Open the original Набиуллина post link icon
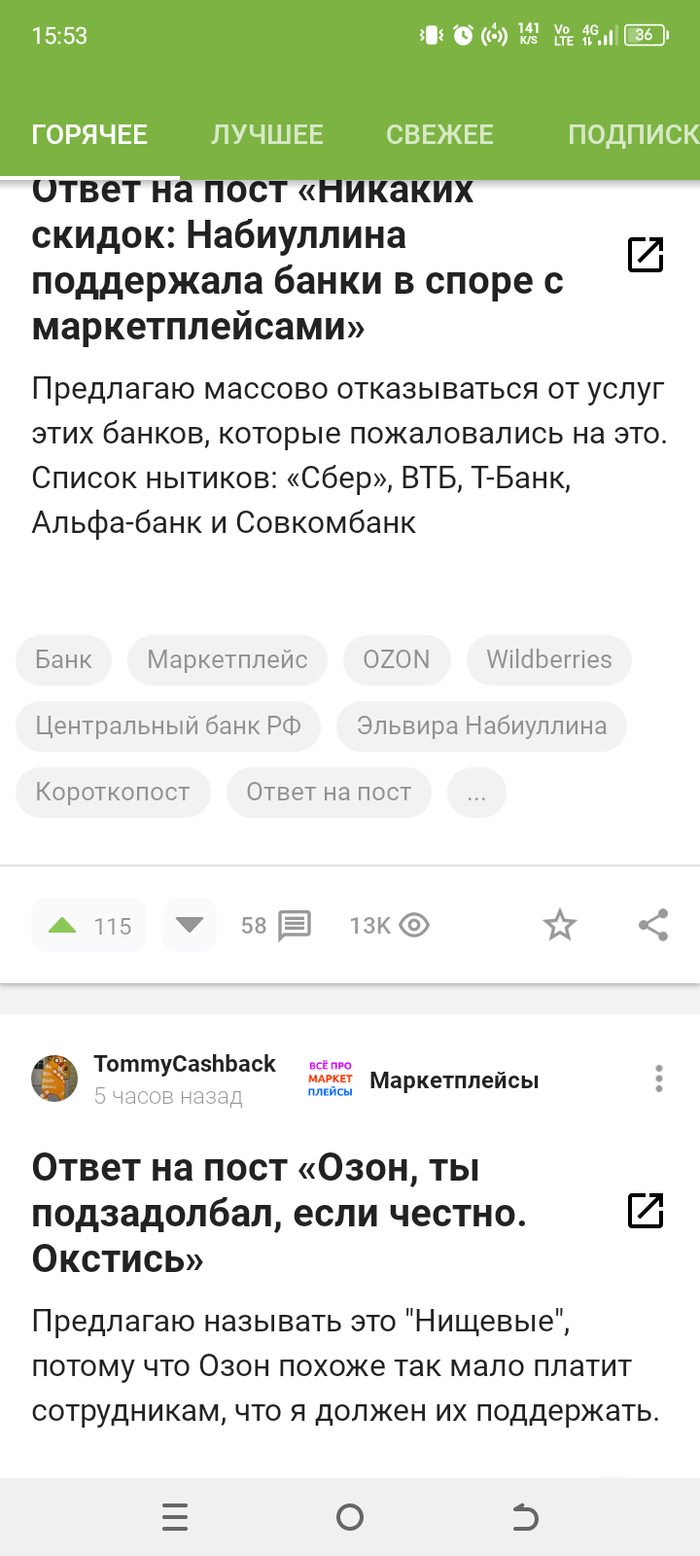This screenshot has height=1556, width=700. (x=645, y=255)
